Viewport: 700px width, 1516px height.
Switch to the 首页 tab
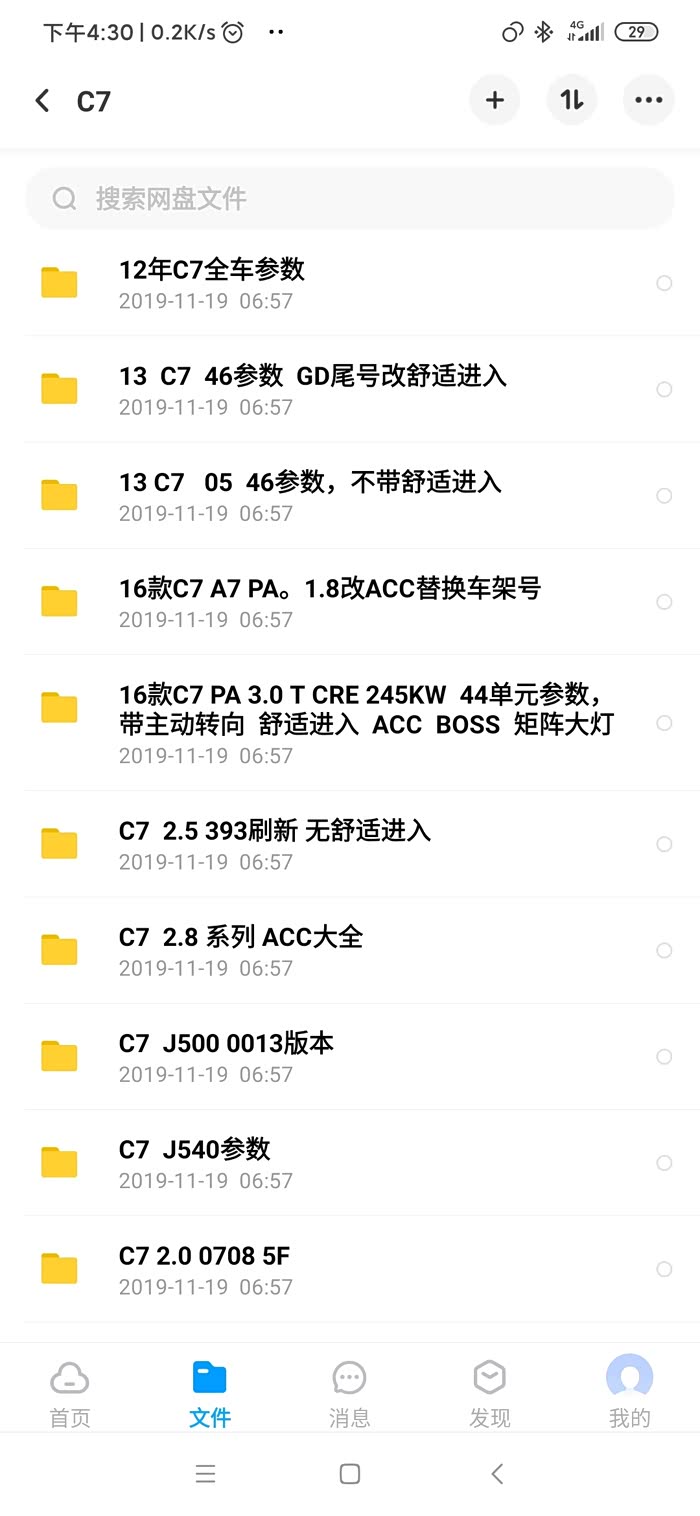[70, 1394]
